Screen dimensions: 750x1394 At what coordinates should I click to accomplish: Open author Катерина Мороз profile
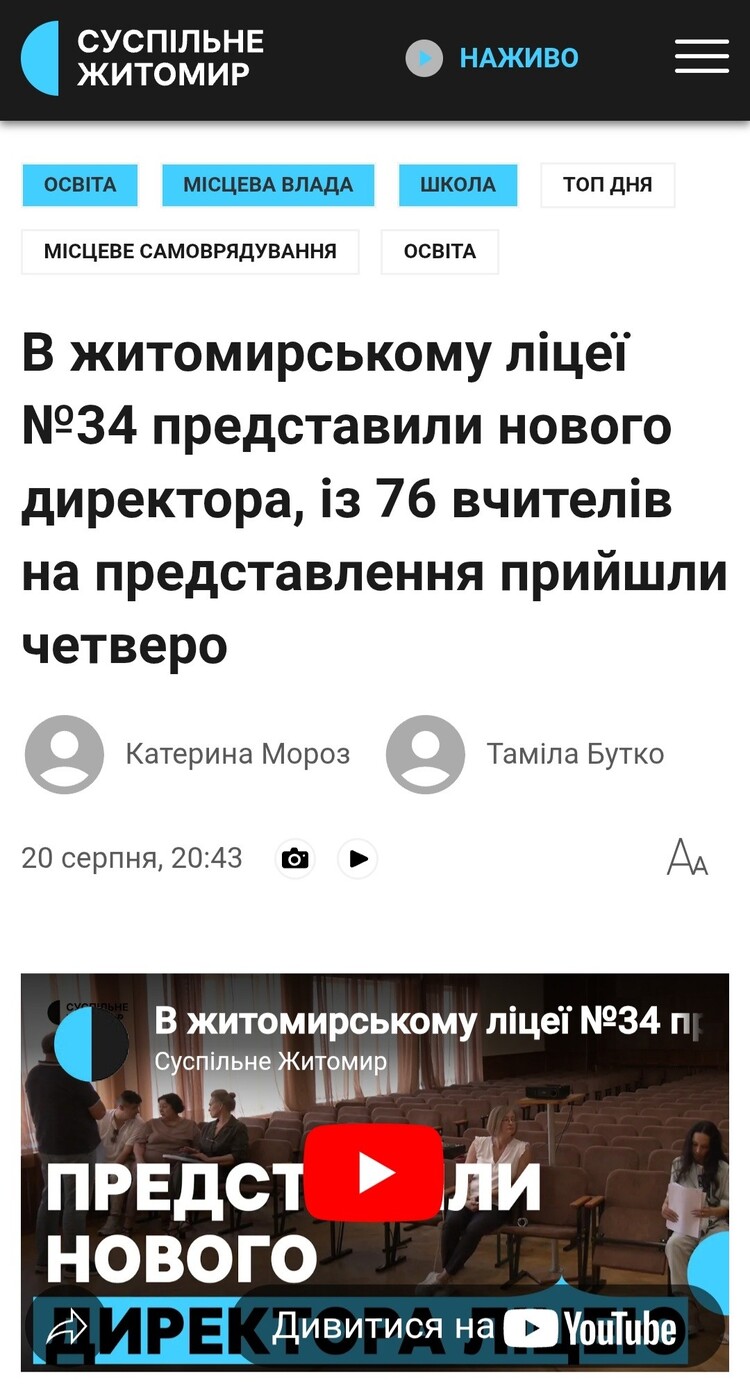237,754
